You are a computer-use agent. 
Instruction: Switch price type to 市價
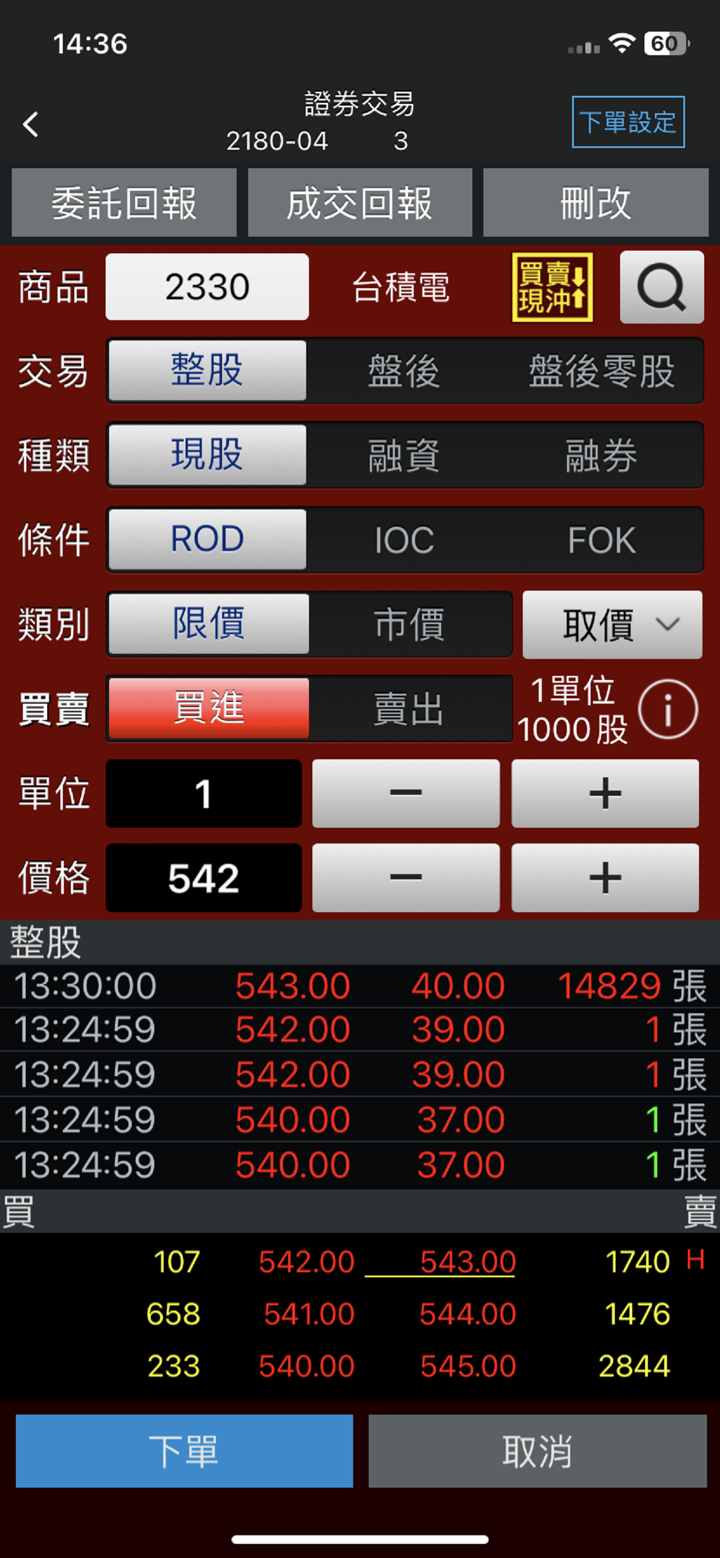[409, 624]
